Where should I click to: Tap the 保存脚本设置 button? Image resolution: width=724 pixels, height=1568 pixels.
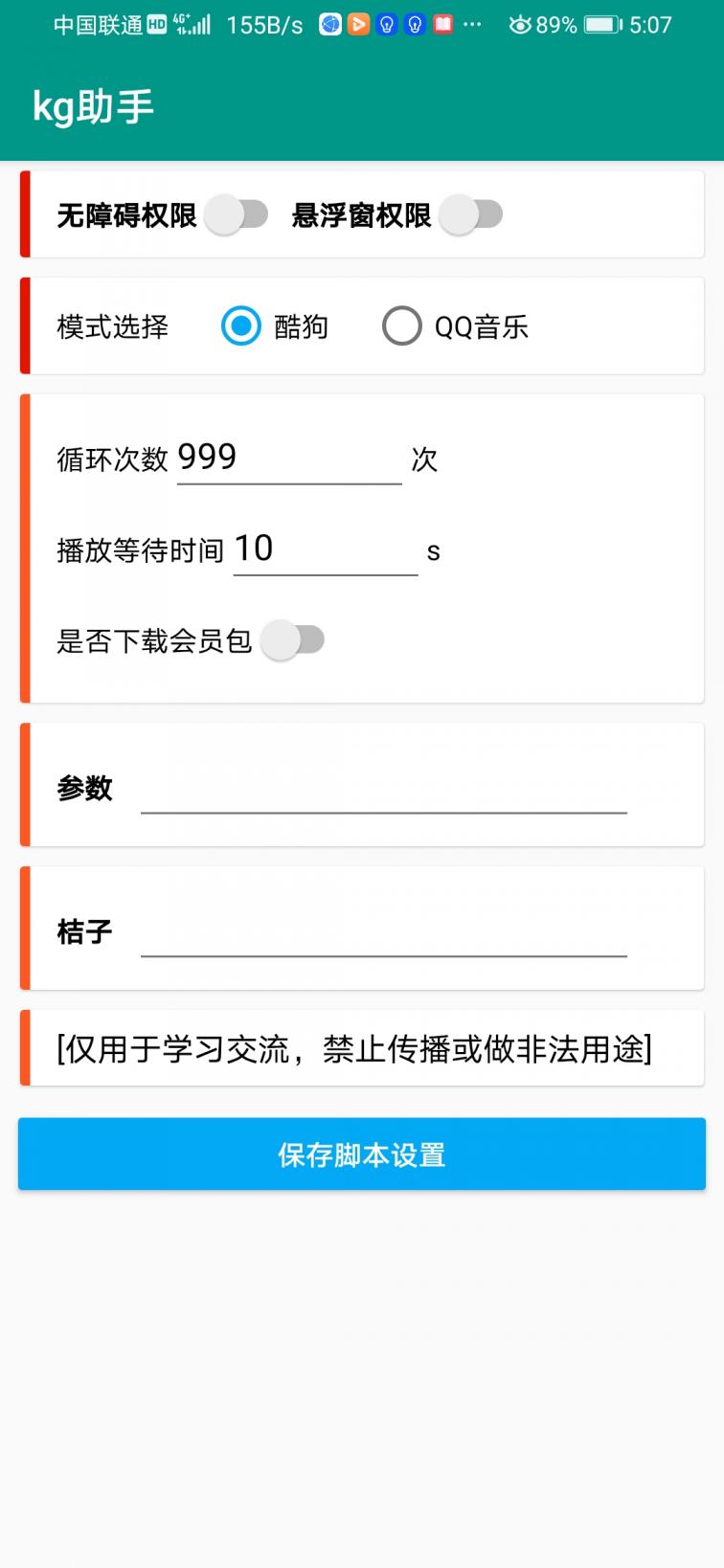(x=362, y=1154)
